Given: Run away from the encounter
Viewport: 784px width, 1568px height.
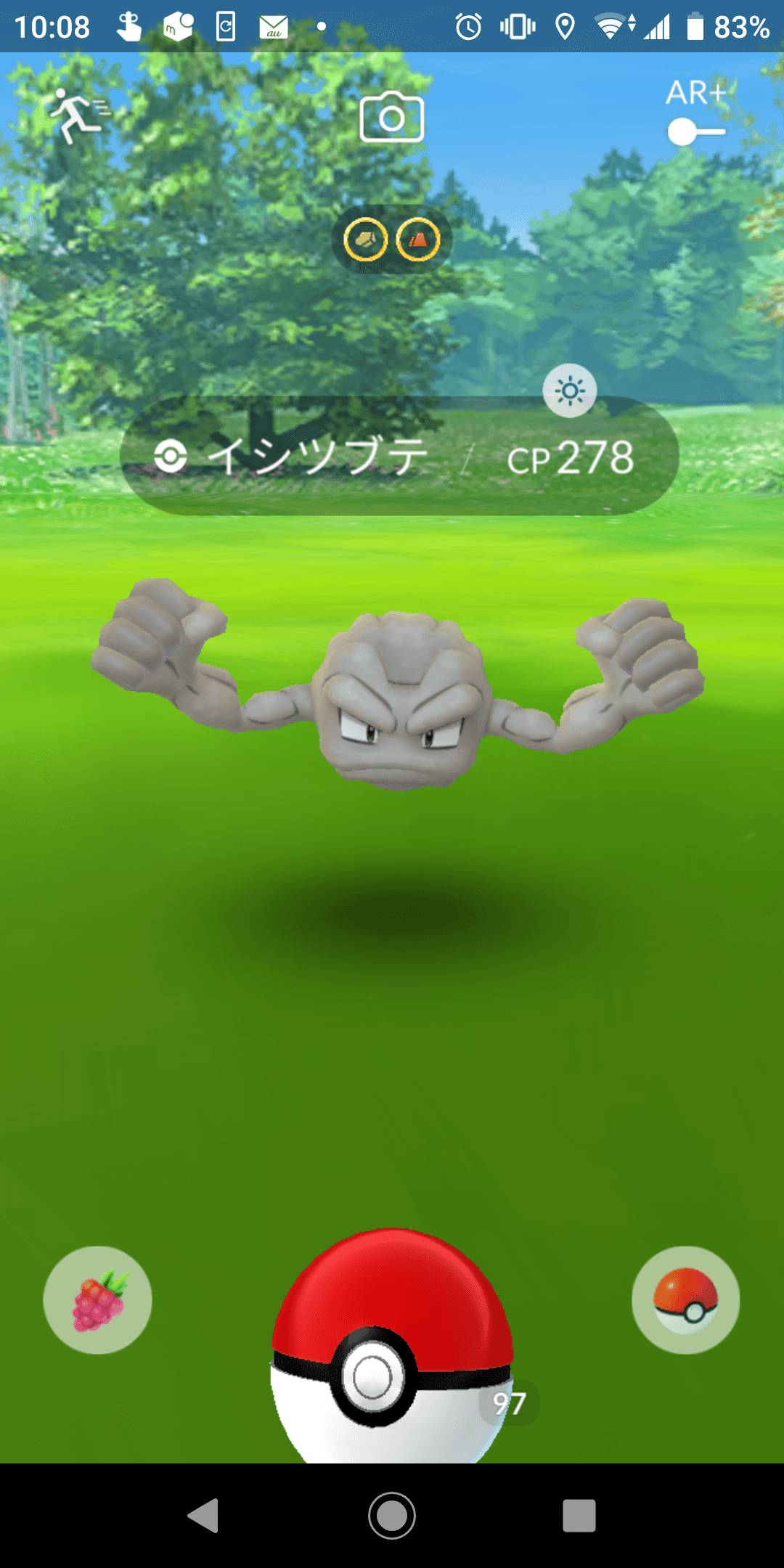Looking at the screenshot, I should coord(78,115).
